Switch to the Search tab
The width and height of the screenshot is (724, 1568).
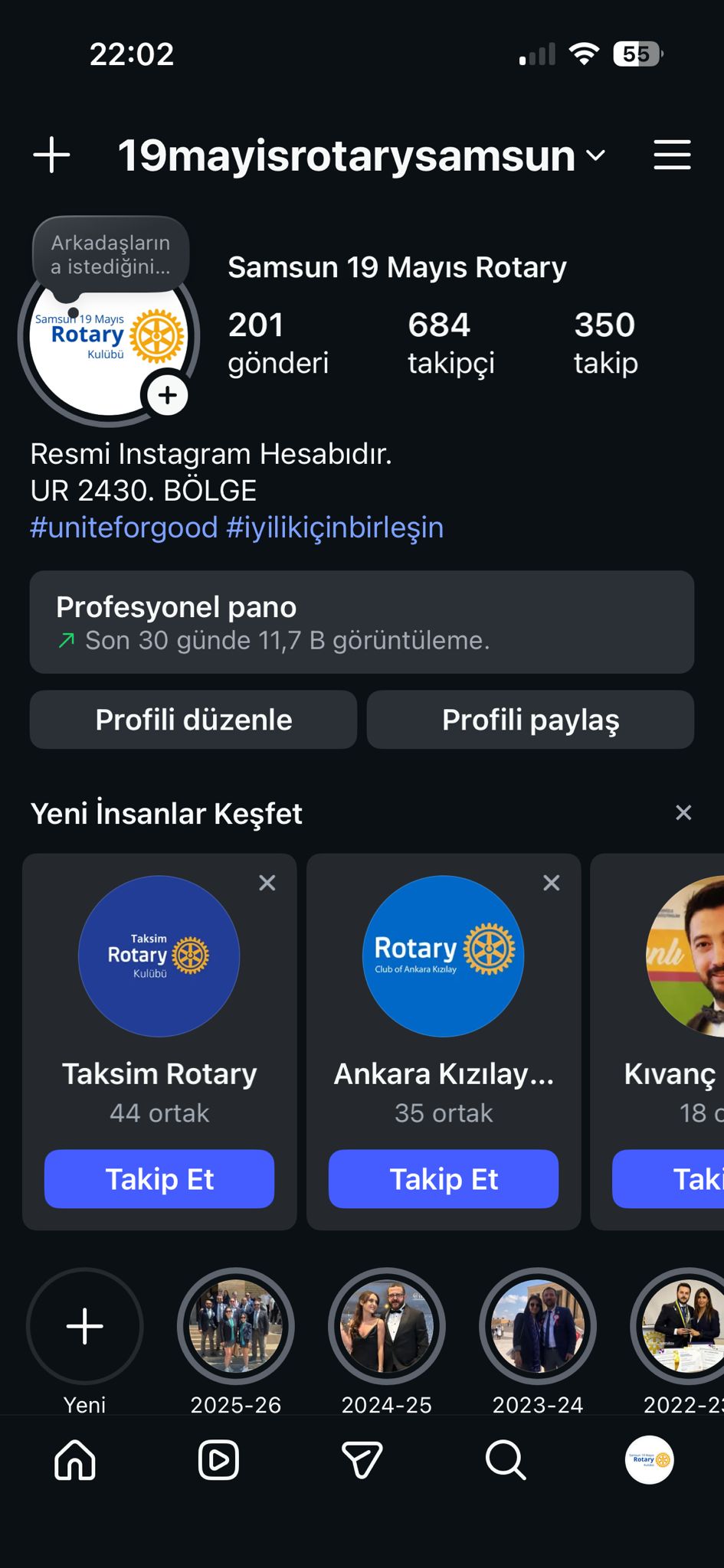tap(506, 1460)
